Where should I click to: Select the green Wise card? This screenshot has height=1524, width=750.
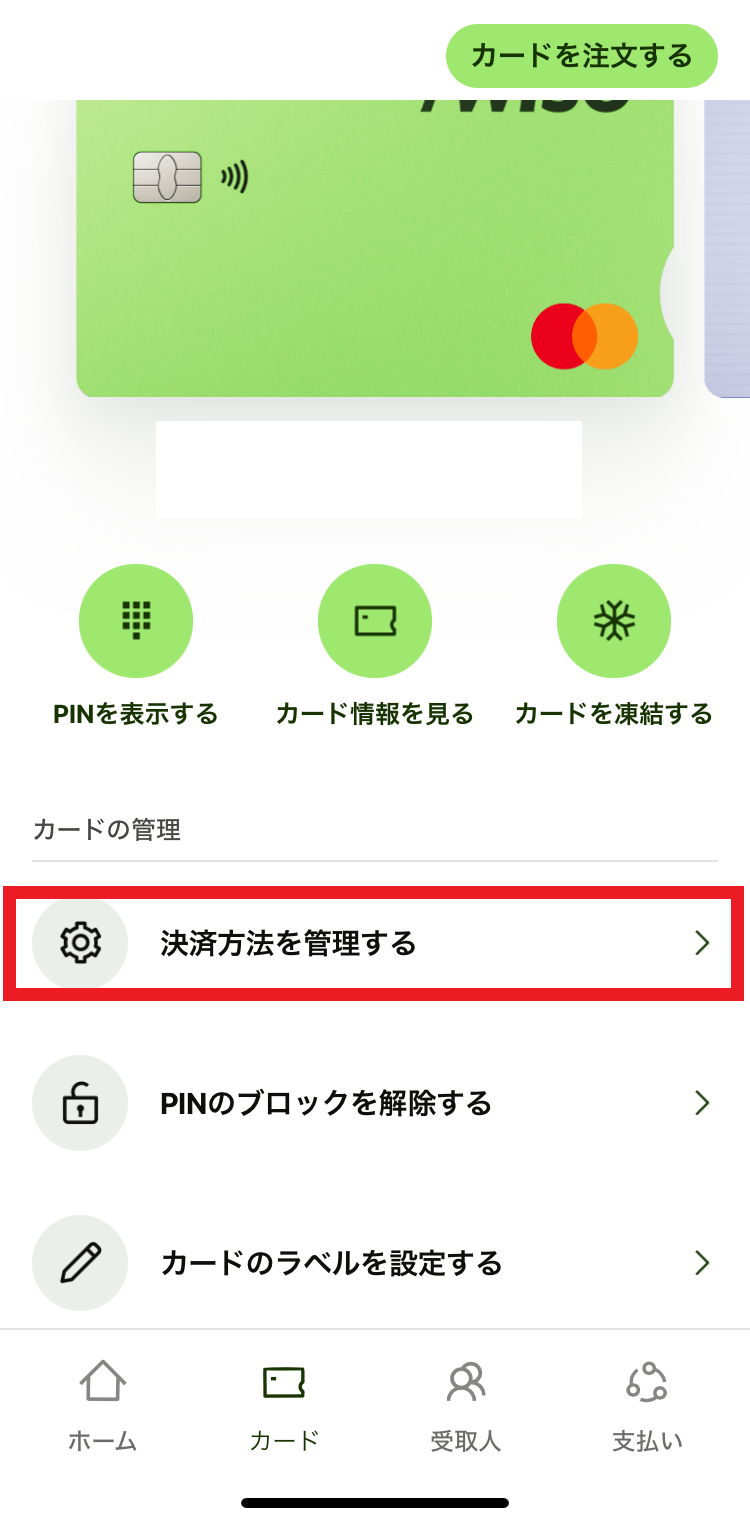tap(374, 250)
